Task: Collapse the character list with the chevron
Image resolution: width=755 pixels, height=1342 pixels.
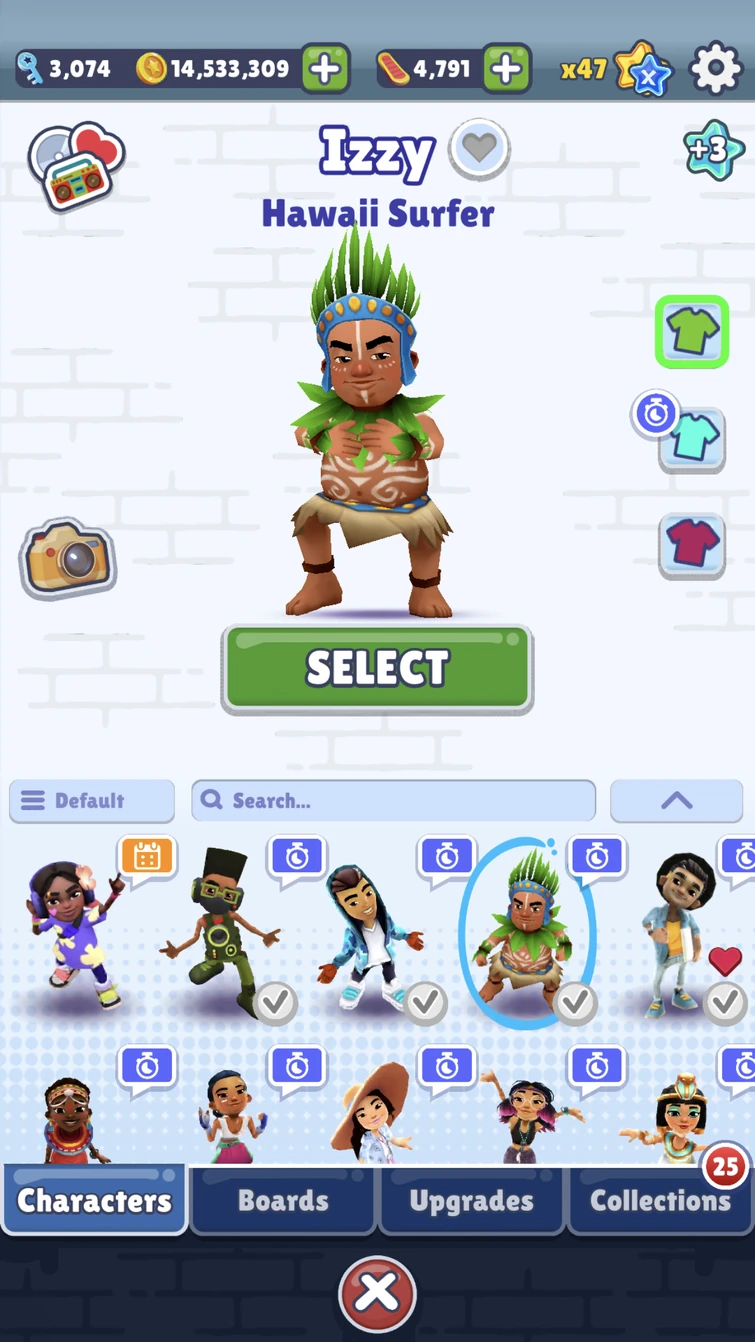Action: (x=676, y=801)
